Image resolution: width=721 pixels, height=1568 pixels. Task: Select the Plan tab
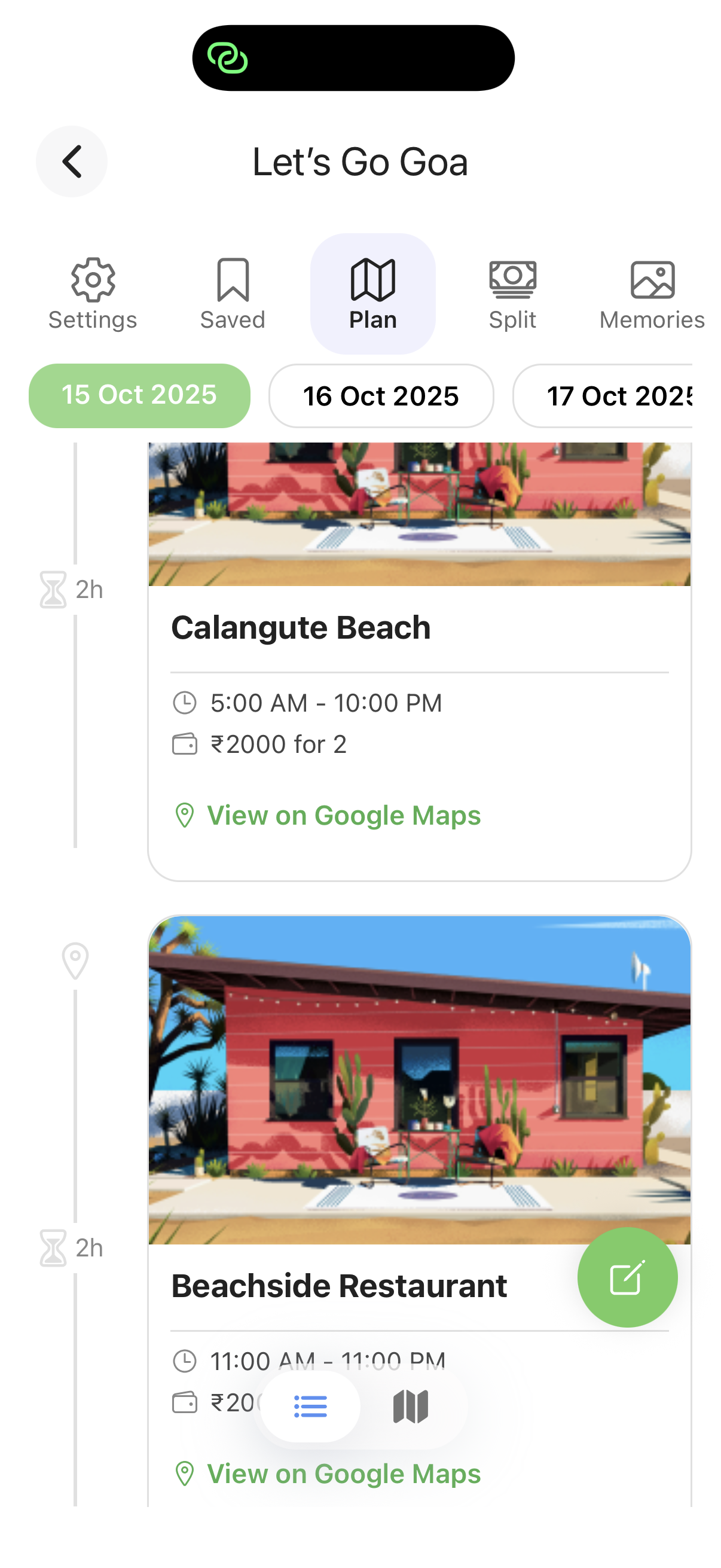pos(372,294)
